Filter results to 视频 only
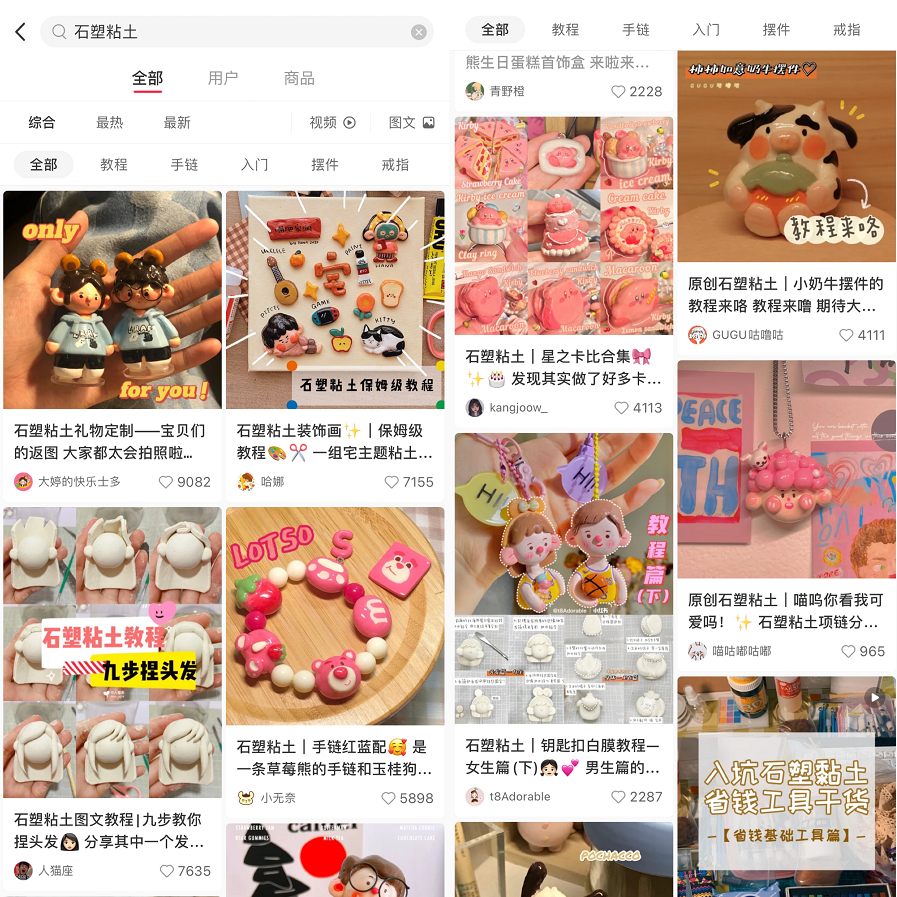The image size is (897, 897). [x=332, y=122]
